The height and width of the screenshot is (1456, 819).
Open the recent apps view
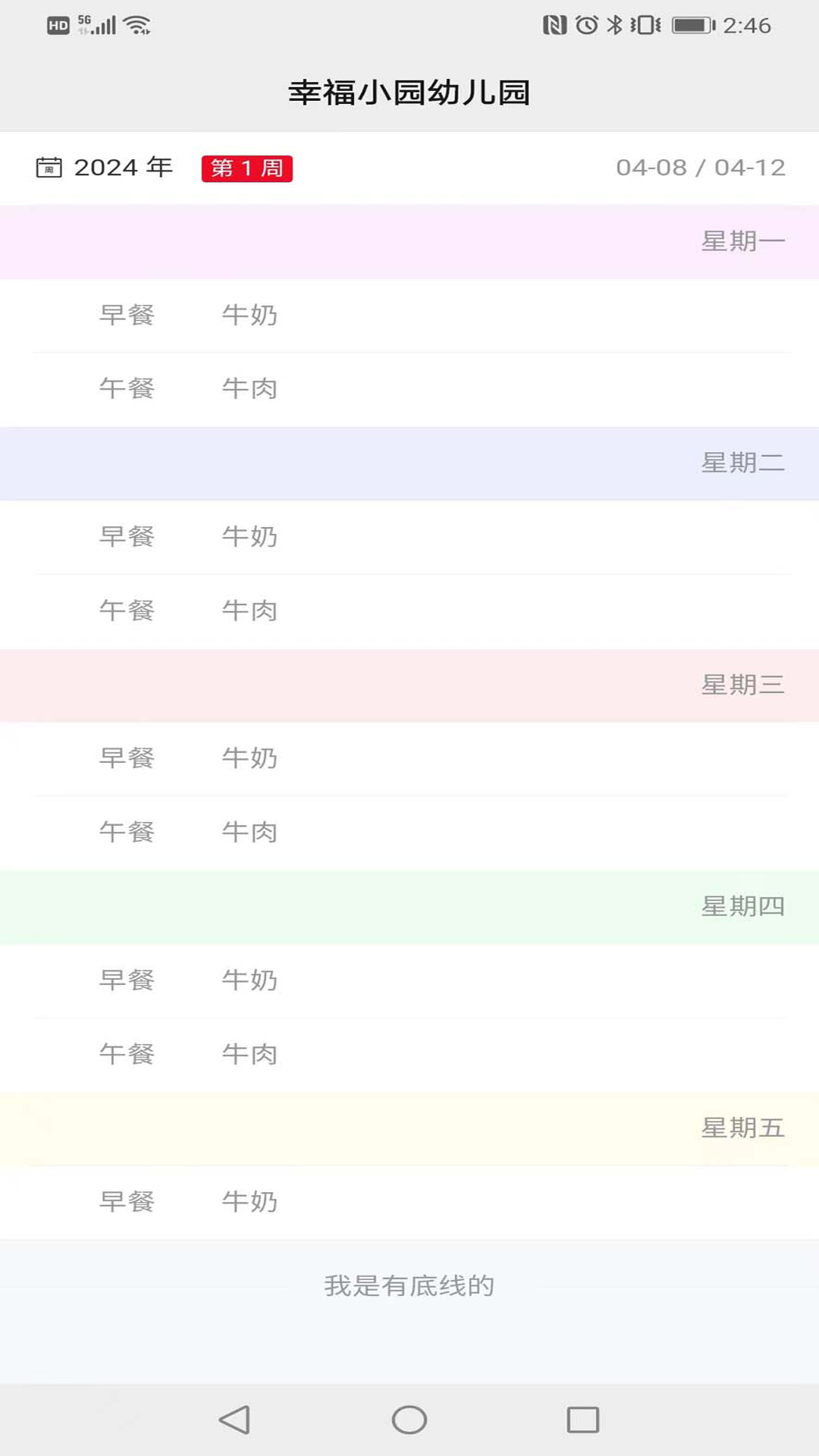[x=582, y=1420]
